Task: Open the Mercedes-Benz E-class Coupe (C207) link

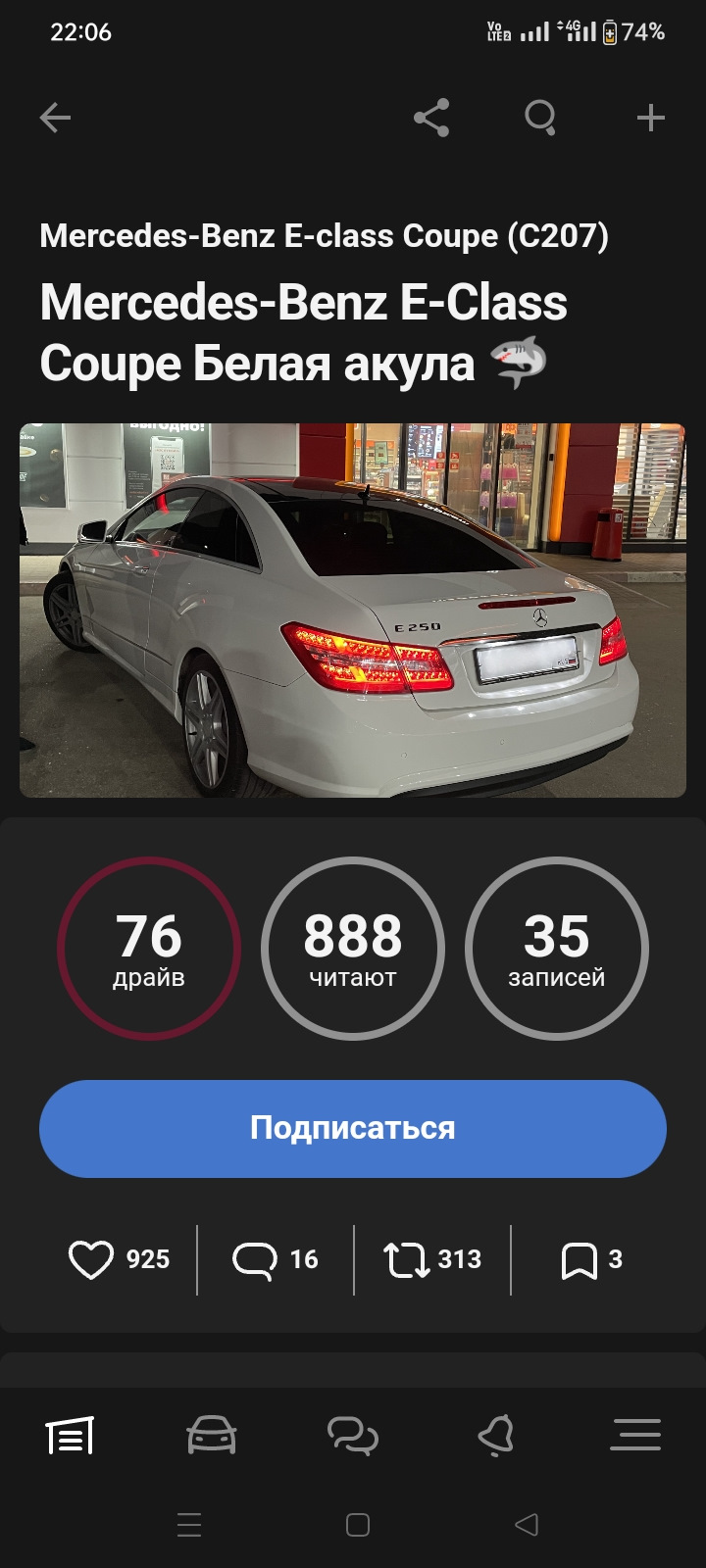Action: 324,236
